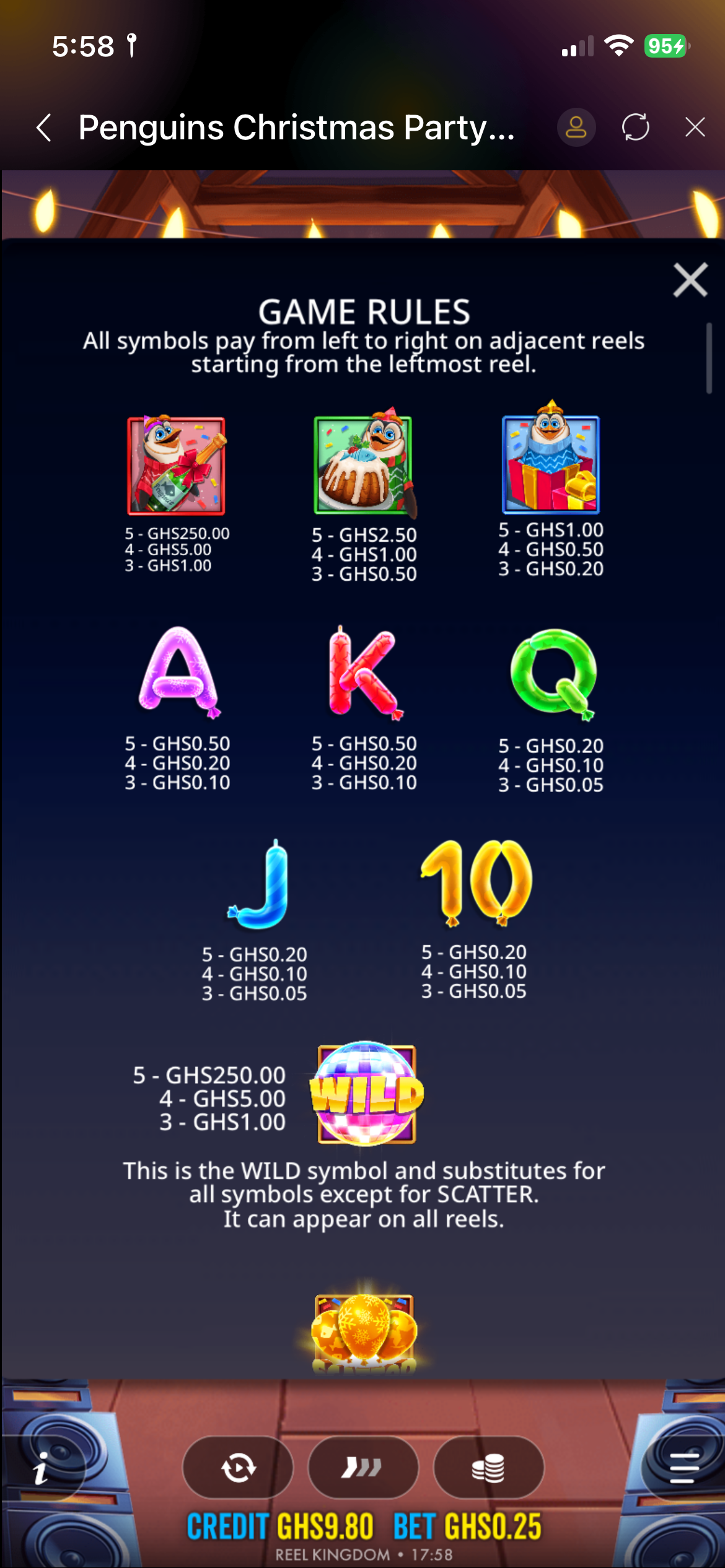The height and width of the screenshot is (1568, 725).
Task: Reload the game with refresh icon
Action: [x=636, y=128]
